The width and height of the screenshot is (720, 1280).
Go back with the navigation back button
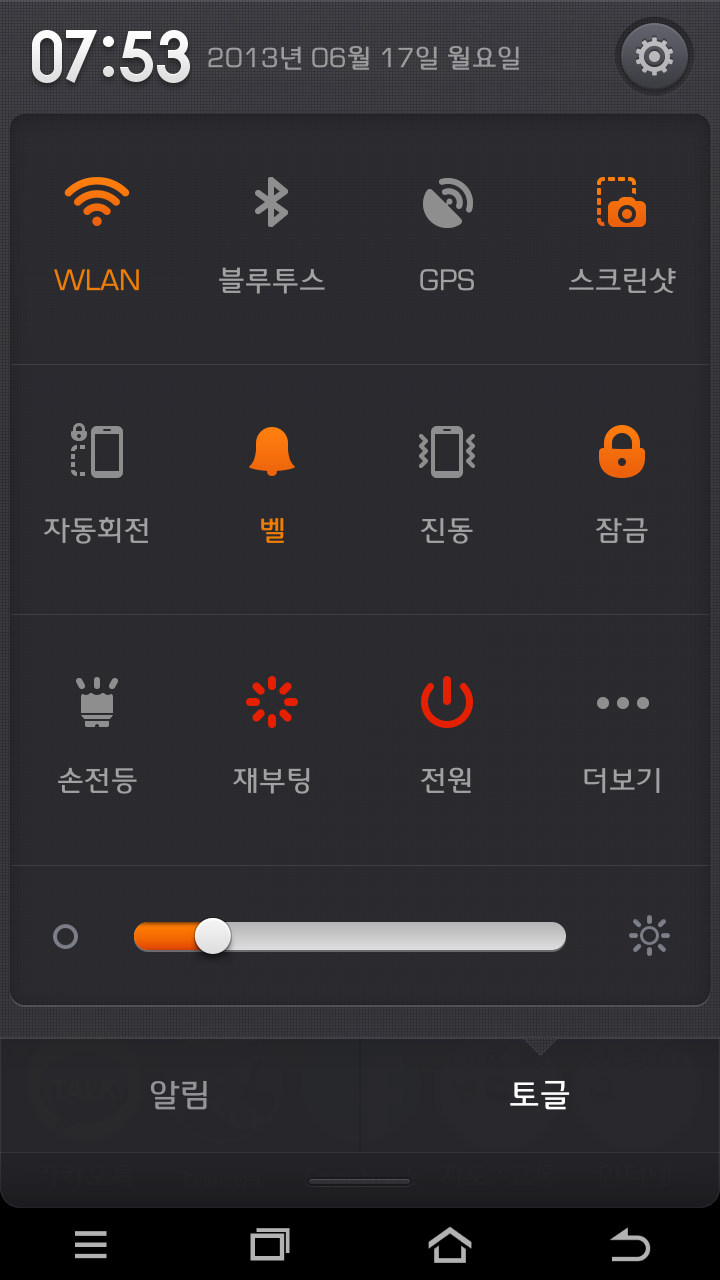(x=630, y=1245)
